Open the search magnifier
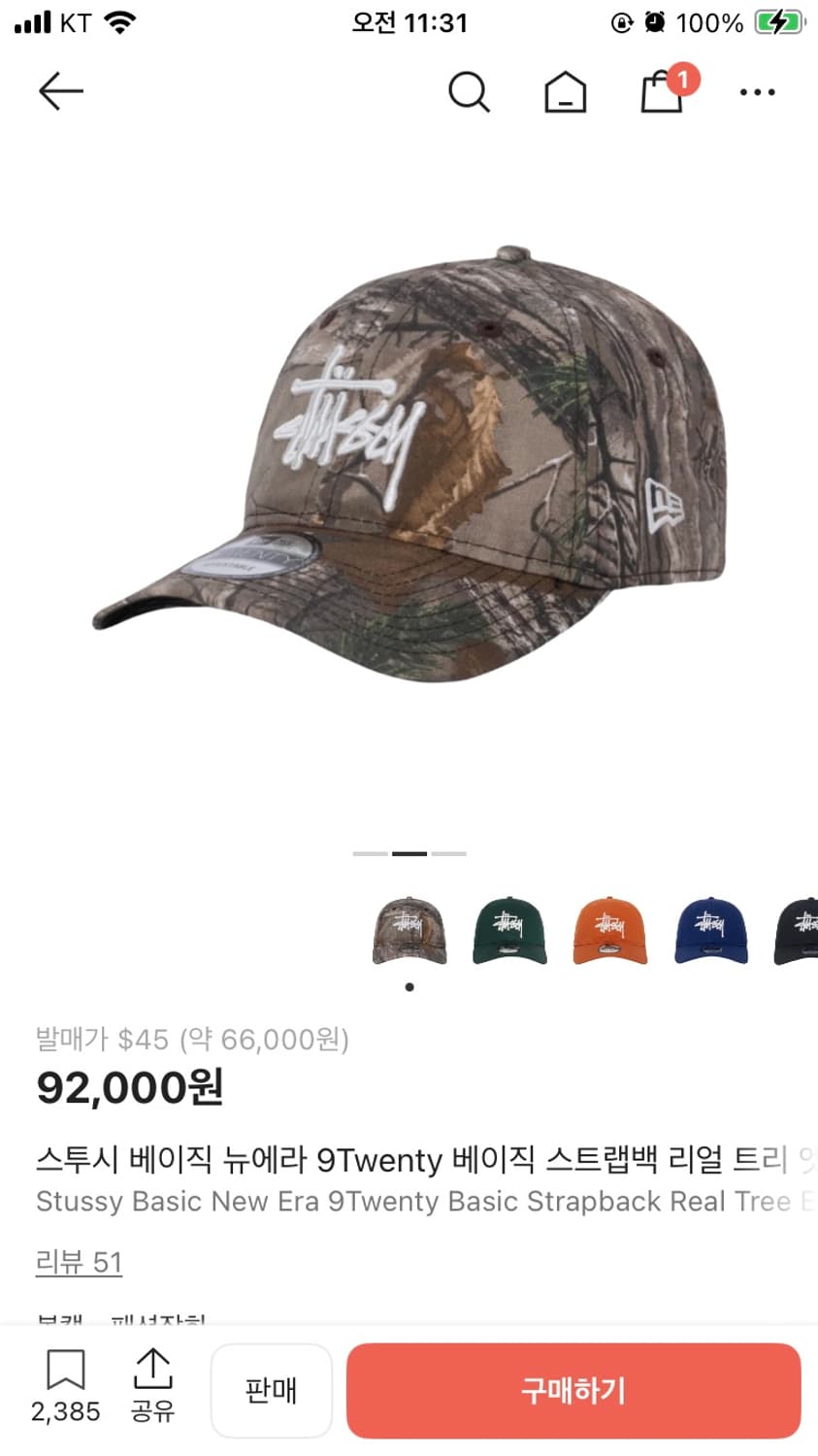The width and height of the screenshot is (818, 1456). coord(469,93)
